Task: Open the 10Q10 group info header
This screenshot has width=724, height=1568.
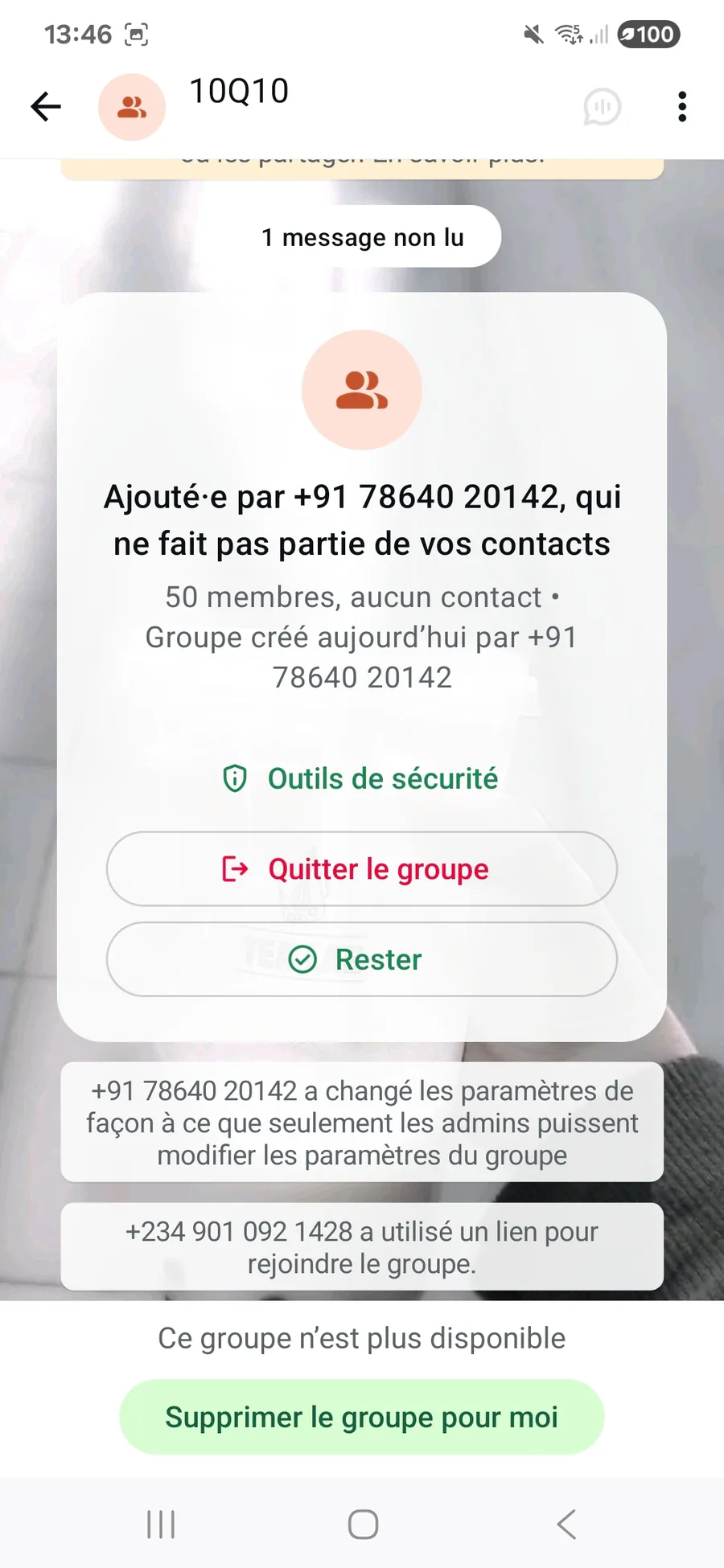Action: (239, 92)
